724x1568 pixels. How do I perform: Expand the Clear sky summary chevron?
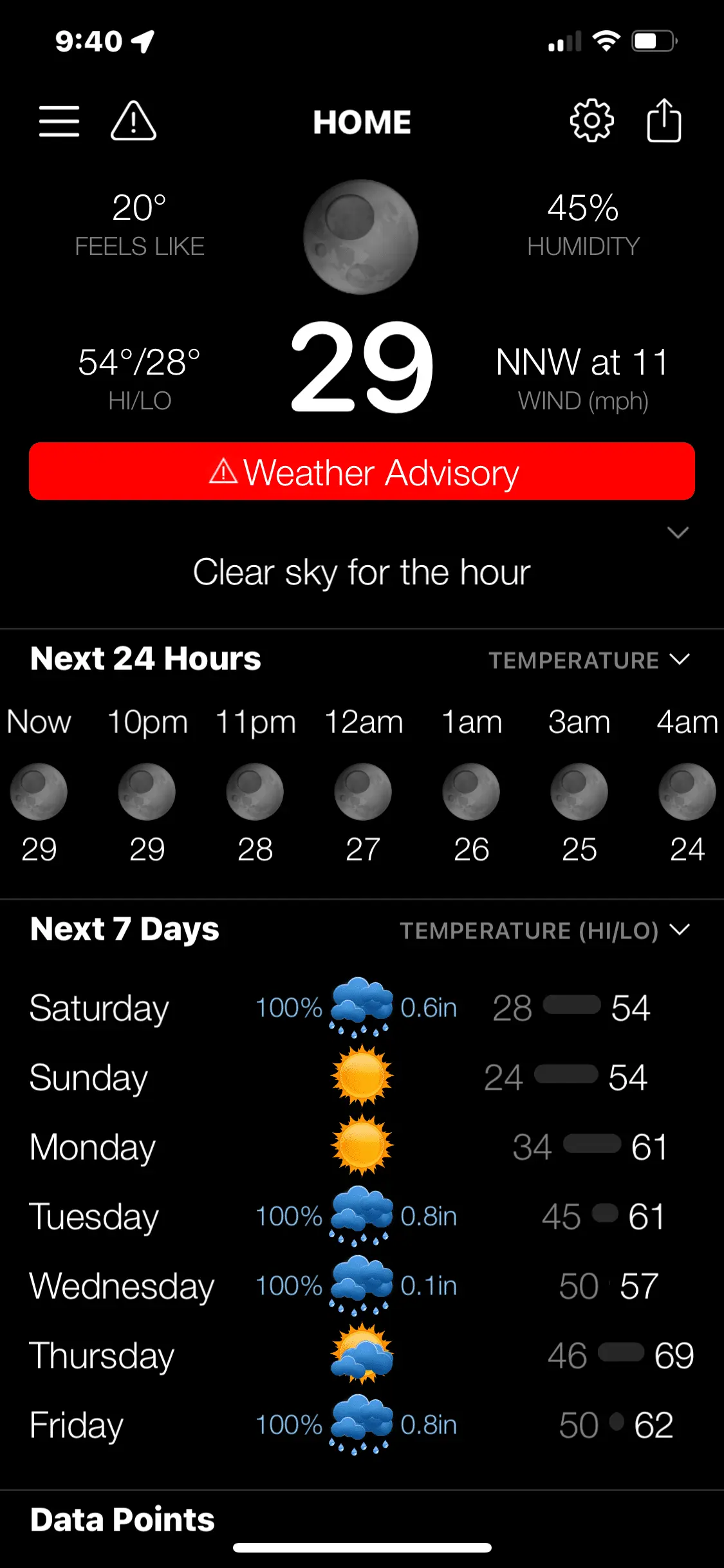pyautogui.click(x=678, y=533)
